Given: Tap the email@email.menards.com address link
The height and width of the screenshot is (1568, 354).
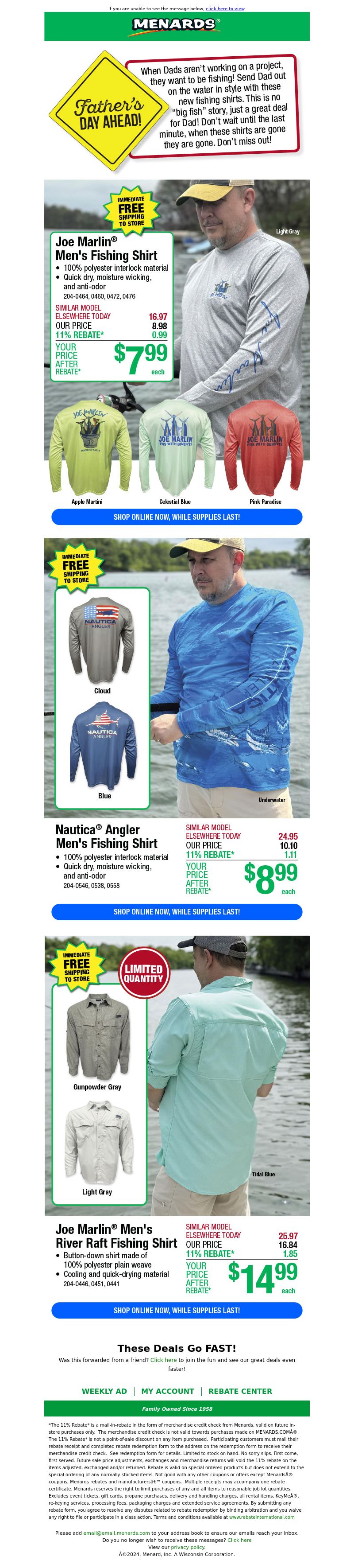Looking at the screenshot, I should [x=116, y=1533].
